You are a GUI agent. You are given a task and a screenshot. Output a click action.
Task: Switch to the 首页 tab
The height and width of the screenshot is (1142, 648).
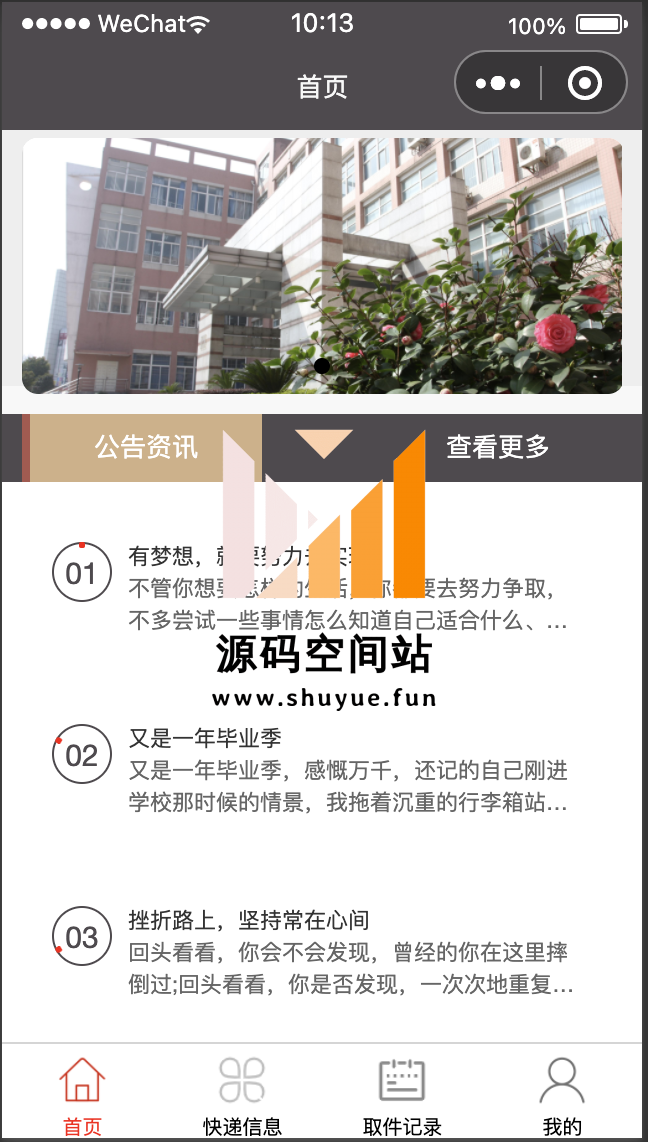tap(82, 1095)
